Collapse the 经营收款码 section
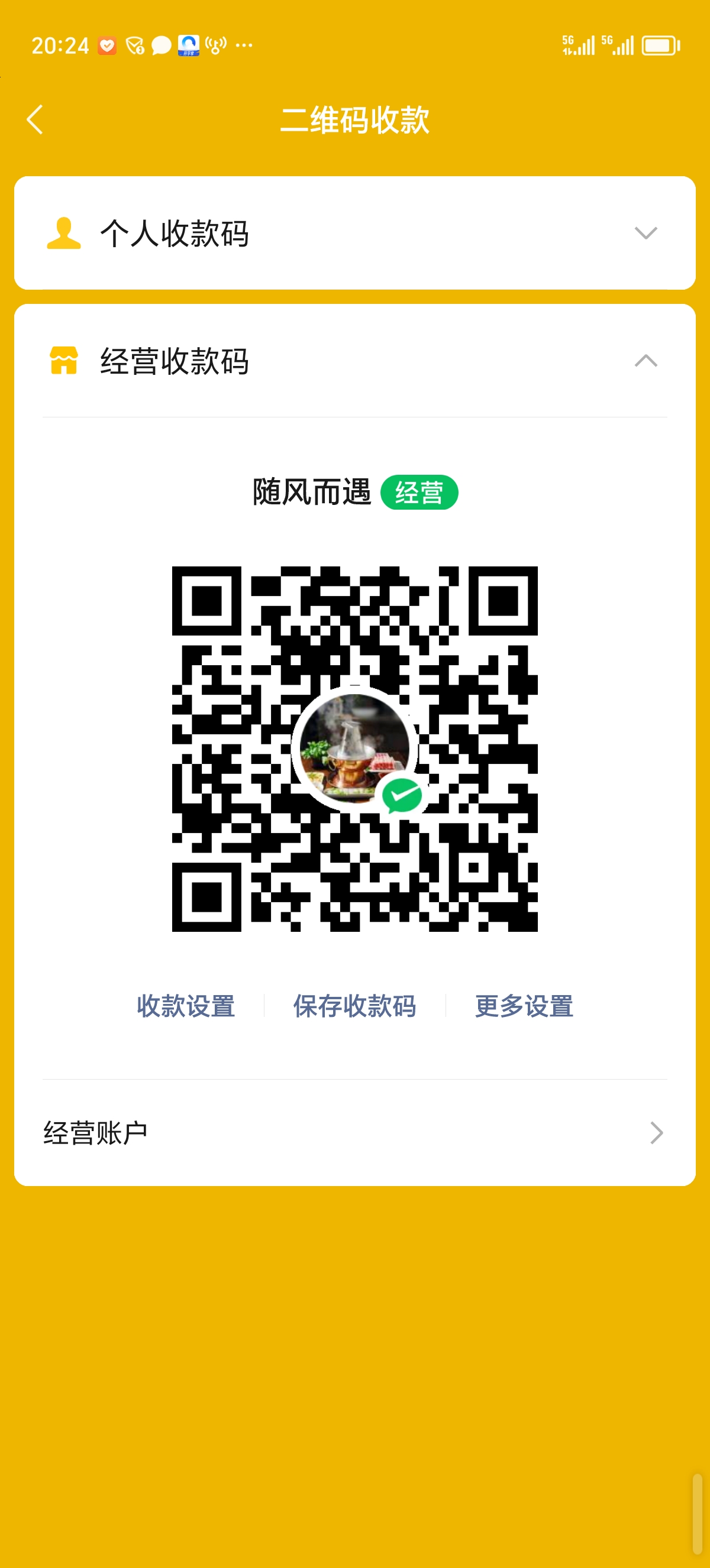Image resolution: width=710 pixels, height=1568 pixels. click(x=645, y=361)
